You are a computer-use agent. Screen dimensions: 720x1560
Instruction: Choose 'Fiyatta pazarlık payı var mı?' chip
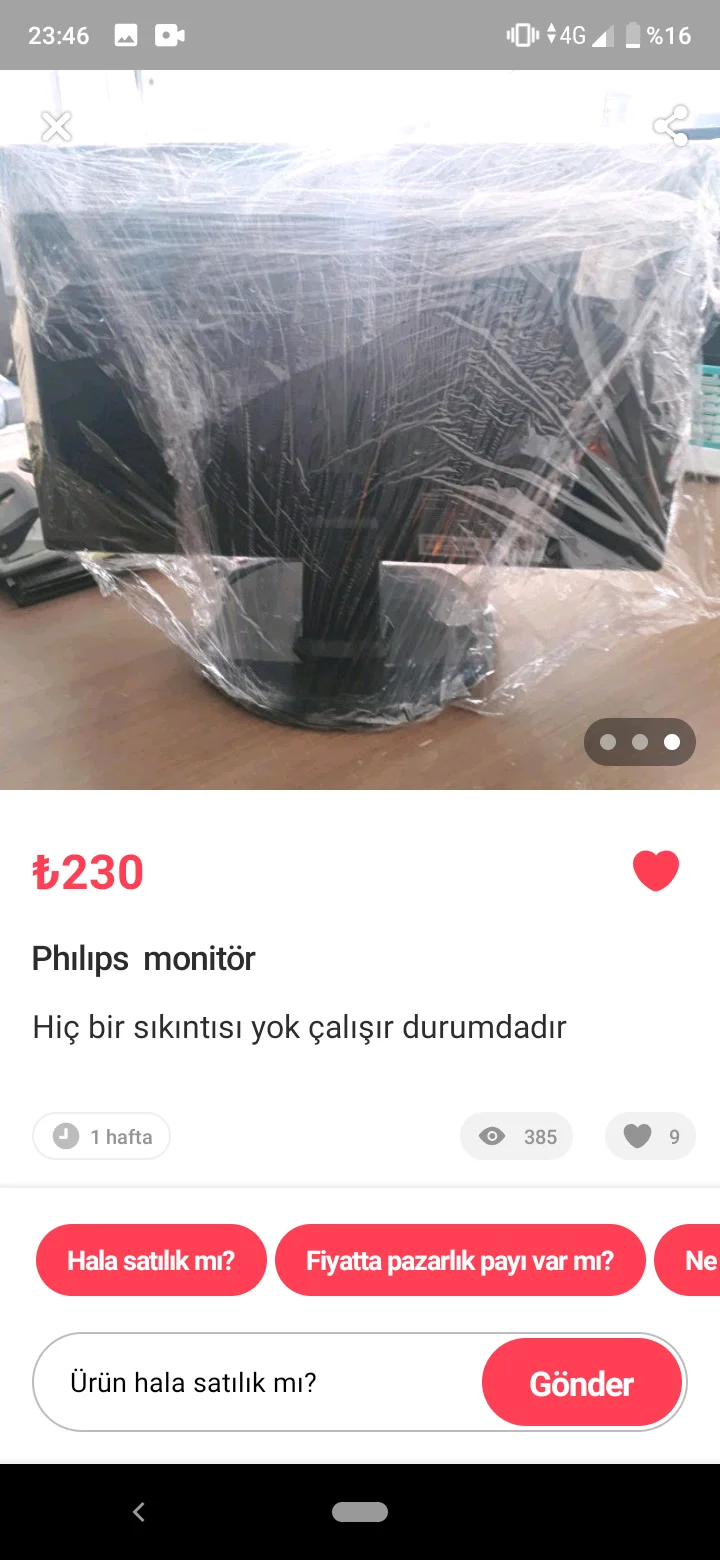point(460,1260)
